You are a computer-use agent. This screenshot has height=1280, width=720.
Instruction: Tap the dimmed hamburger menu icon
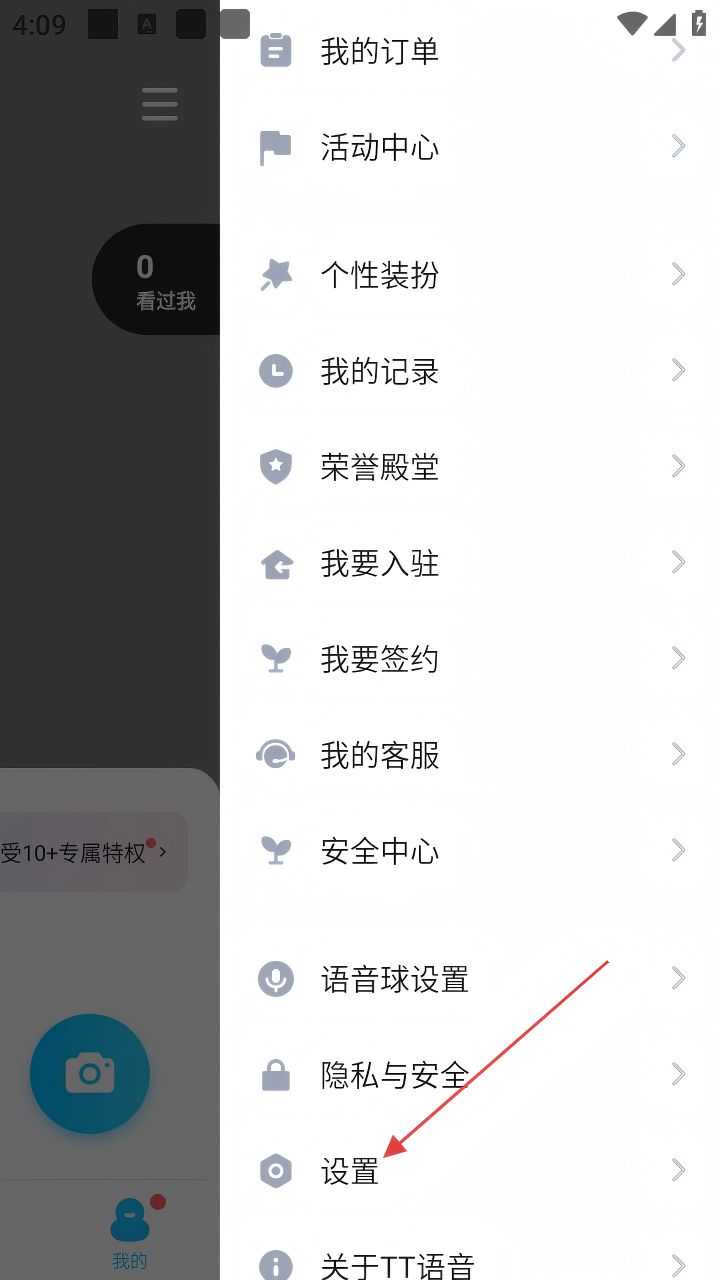point(160,104)
